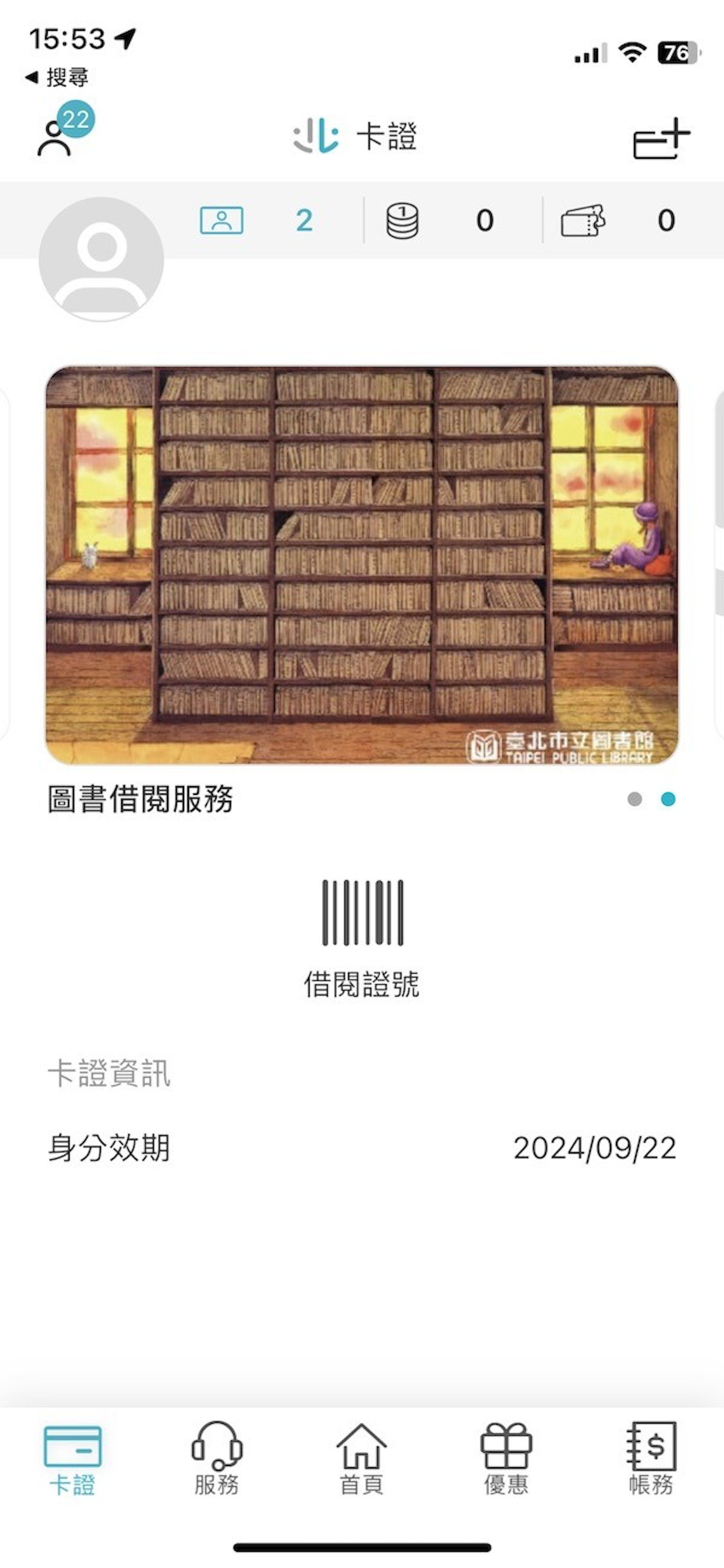Tap the add card icon

(661, 138)
